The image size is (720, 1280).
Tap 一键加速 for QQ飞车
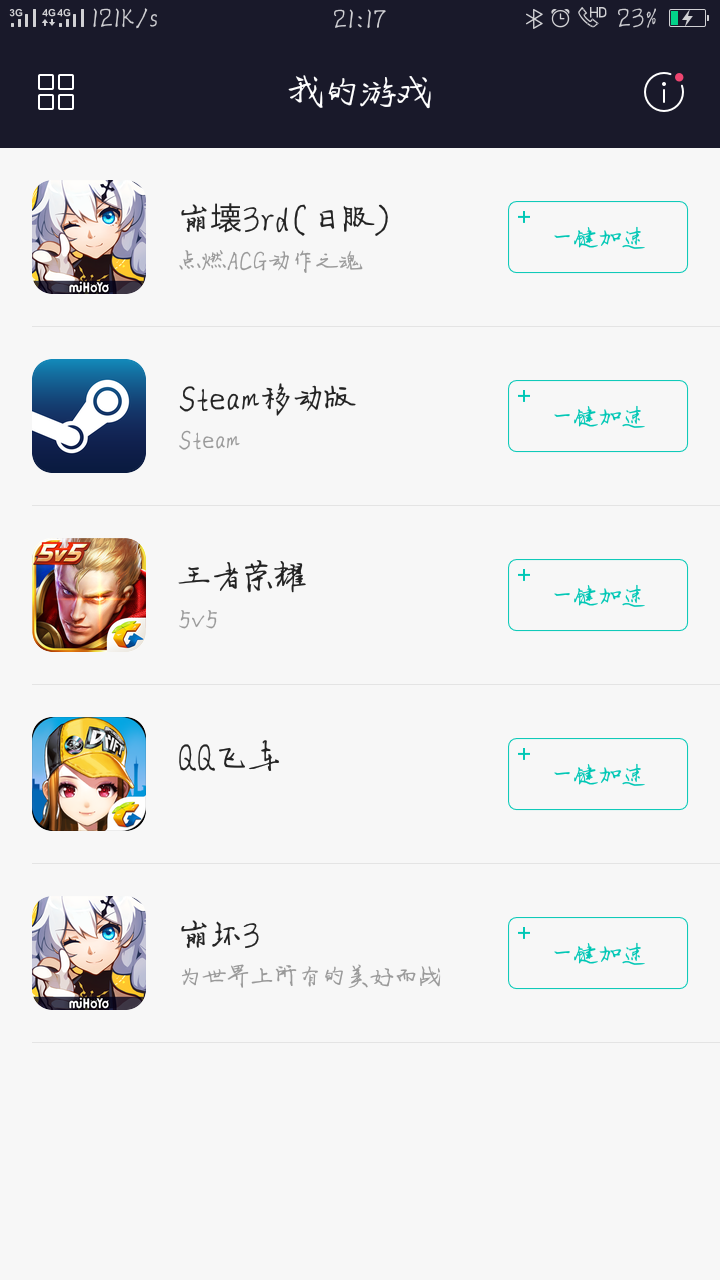click(x=598, y=774)
